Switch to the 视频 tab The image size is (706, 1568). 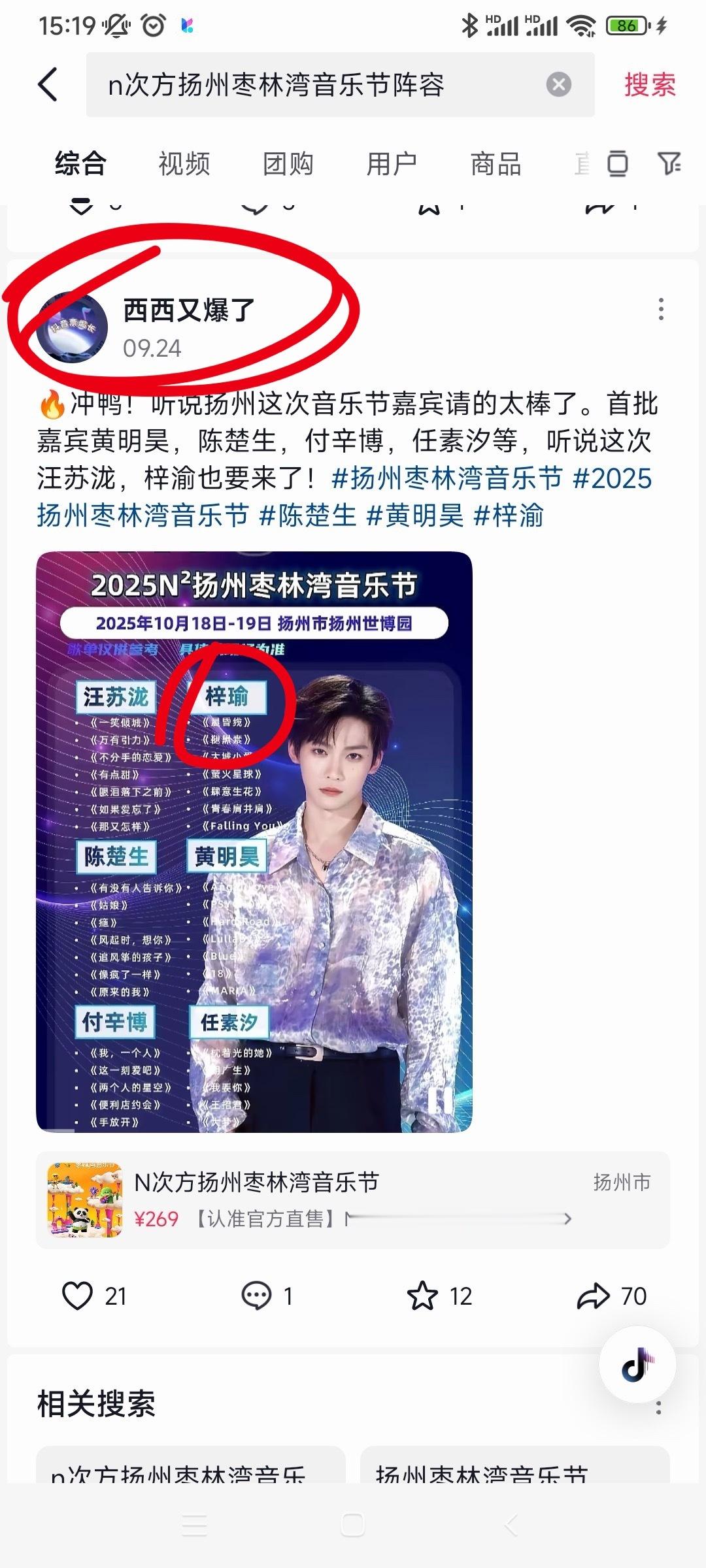pos(184,163)
